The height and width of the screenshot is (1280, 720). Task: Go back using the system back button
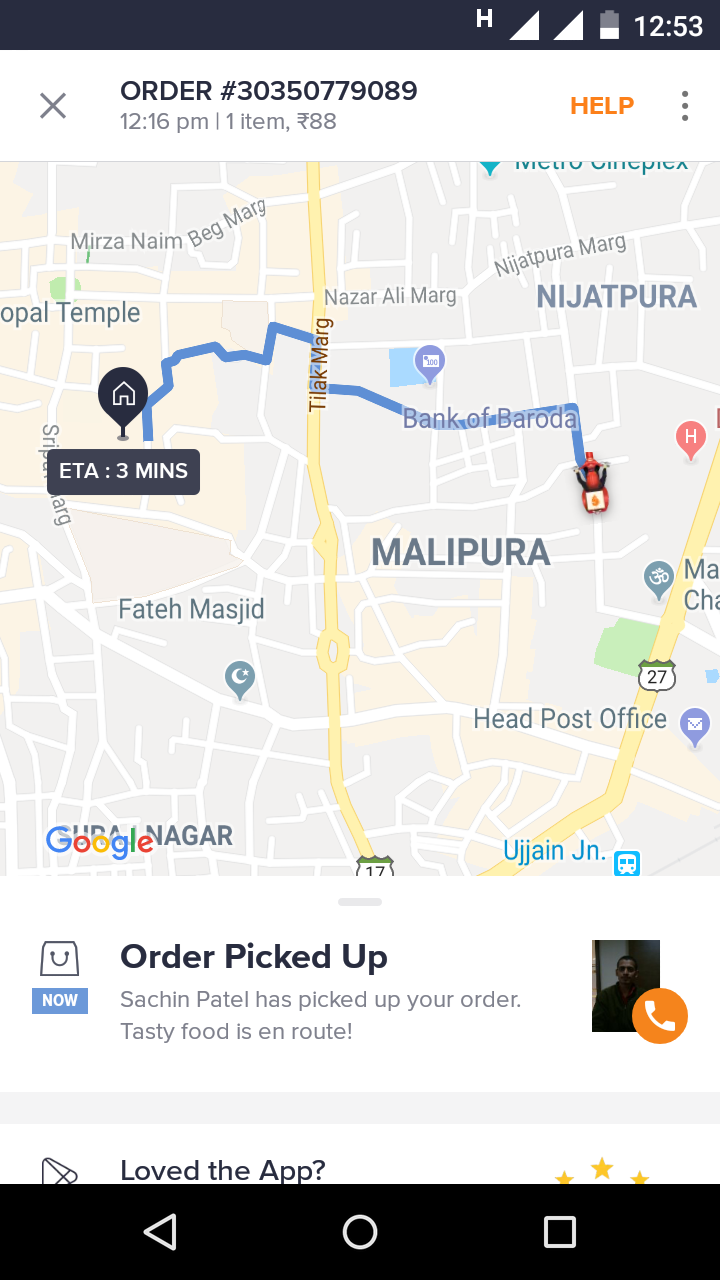pos(160,1232)
